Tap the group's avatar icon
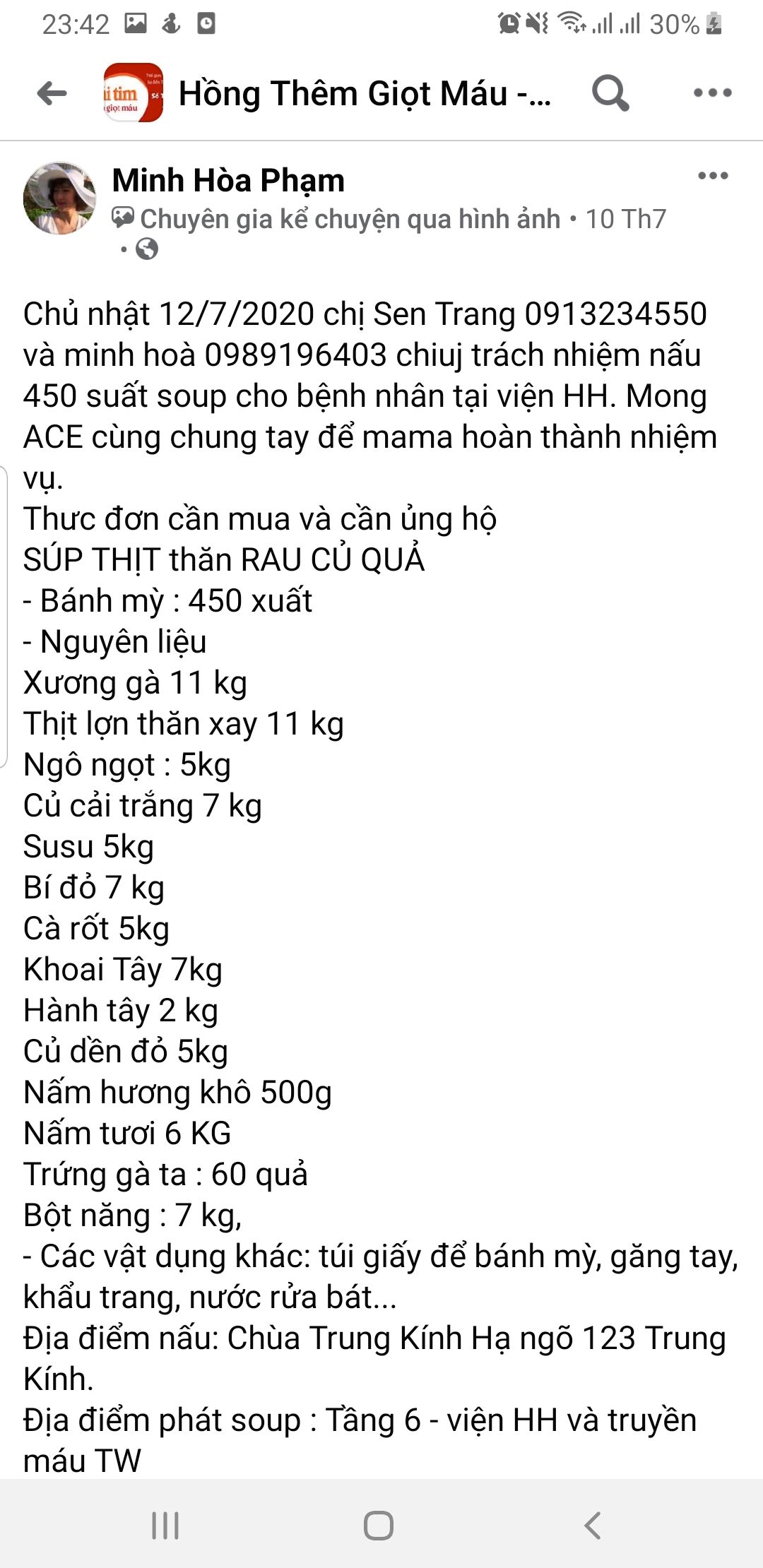 pyautogui.click(x=133, y=93)
